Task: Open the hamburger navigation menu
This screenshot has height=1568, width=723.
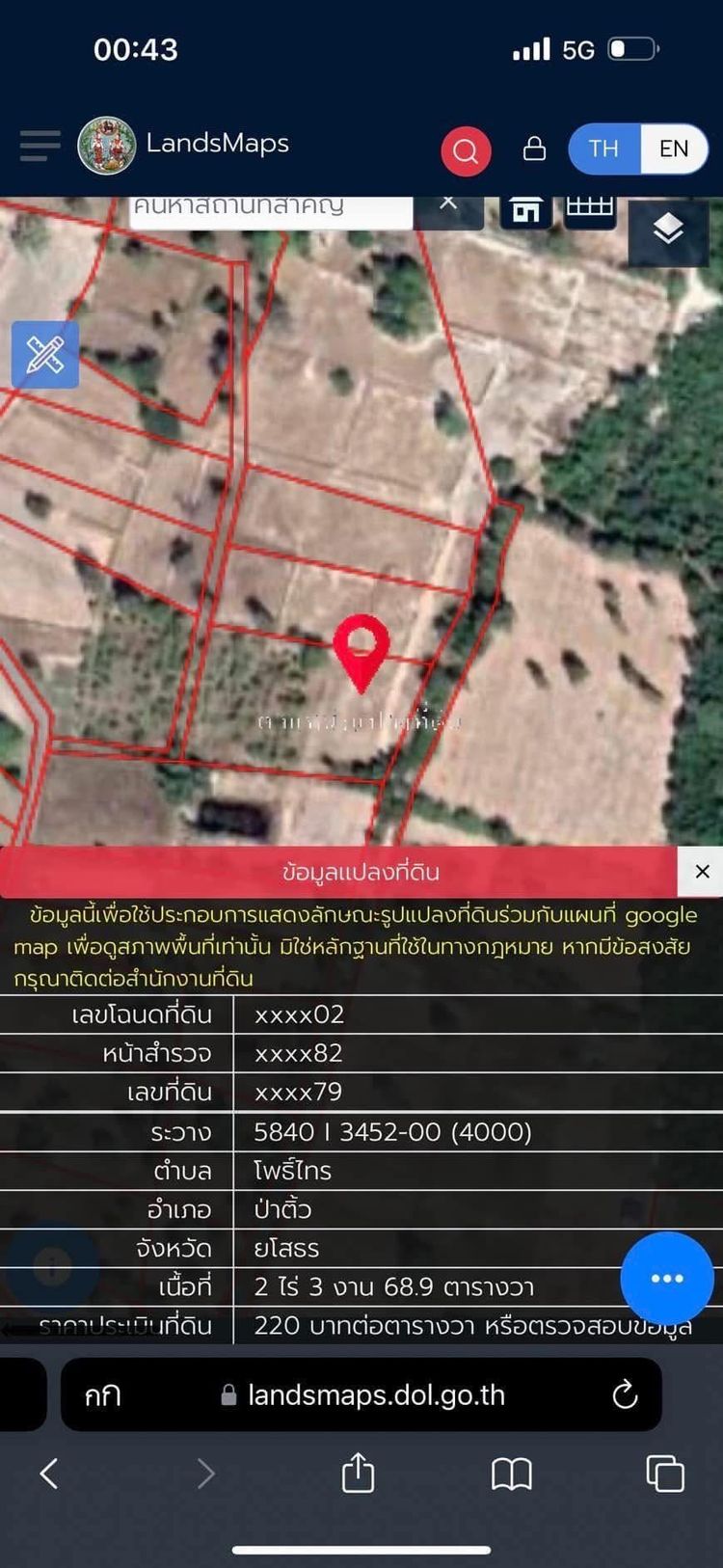Action: [40, 146]
